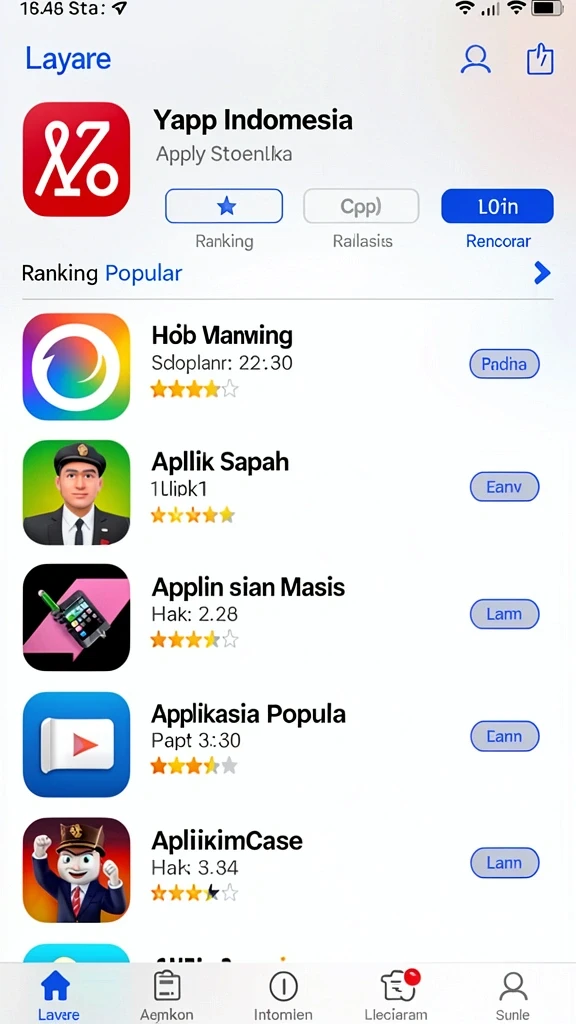Switch to the Lleciaram tab
The image size is (576, 1024).
(397, 995)
